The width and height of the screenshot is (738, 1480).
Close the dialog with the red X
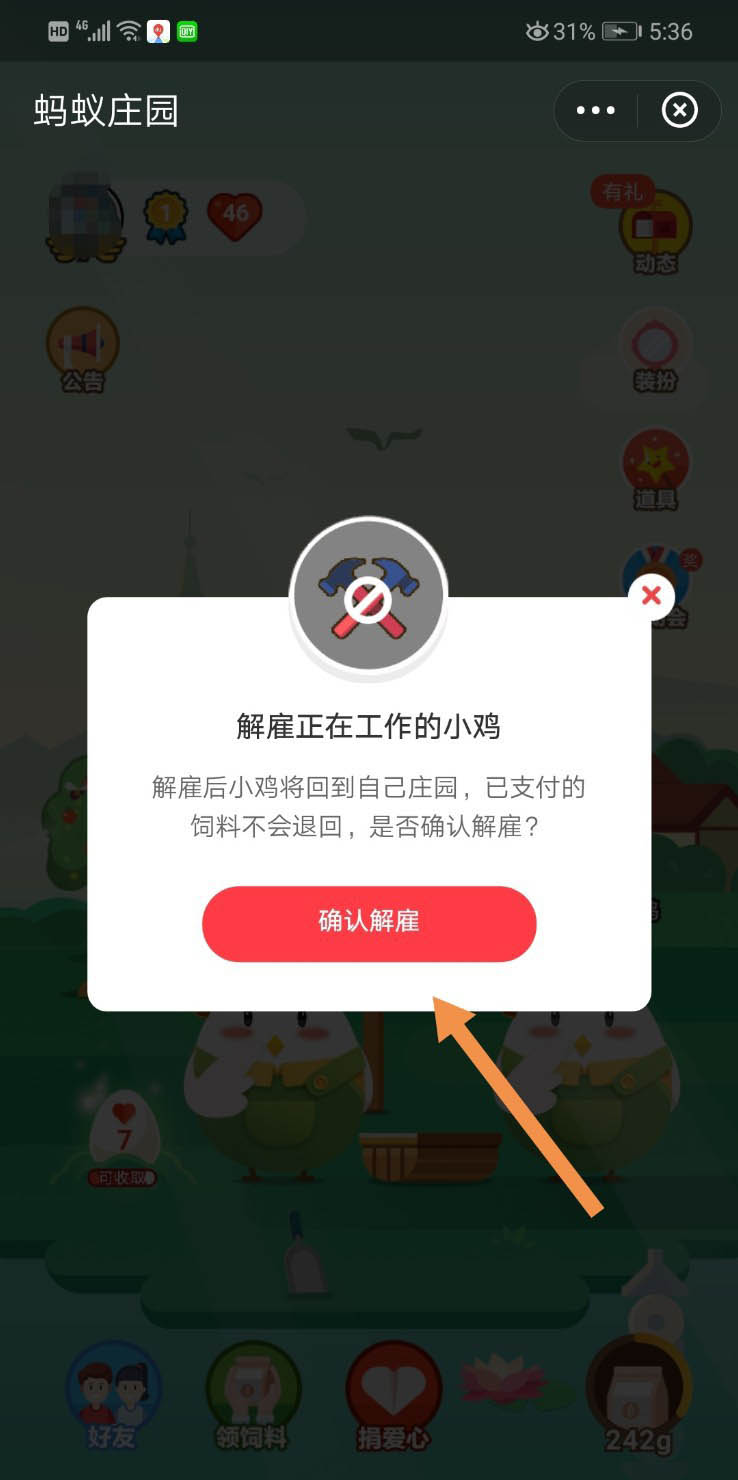tap(651, 596)
